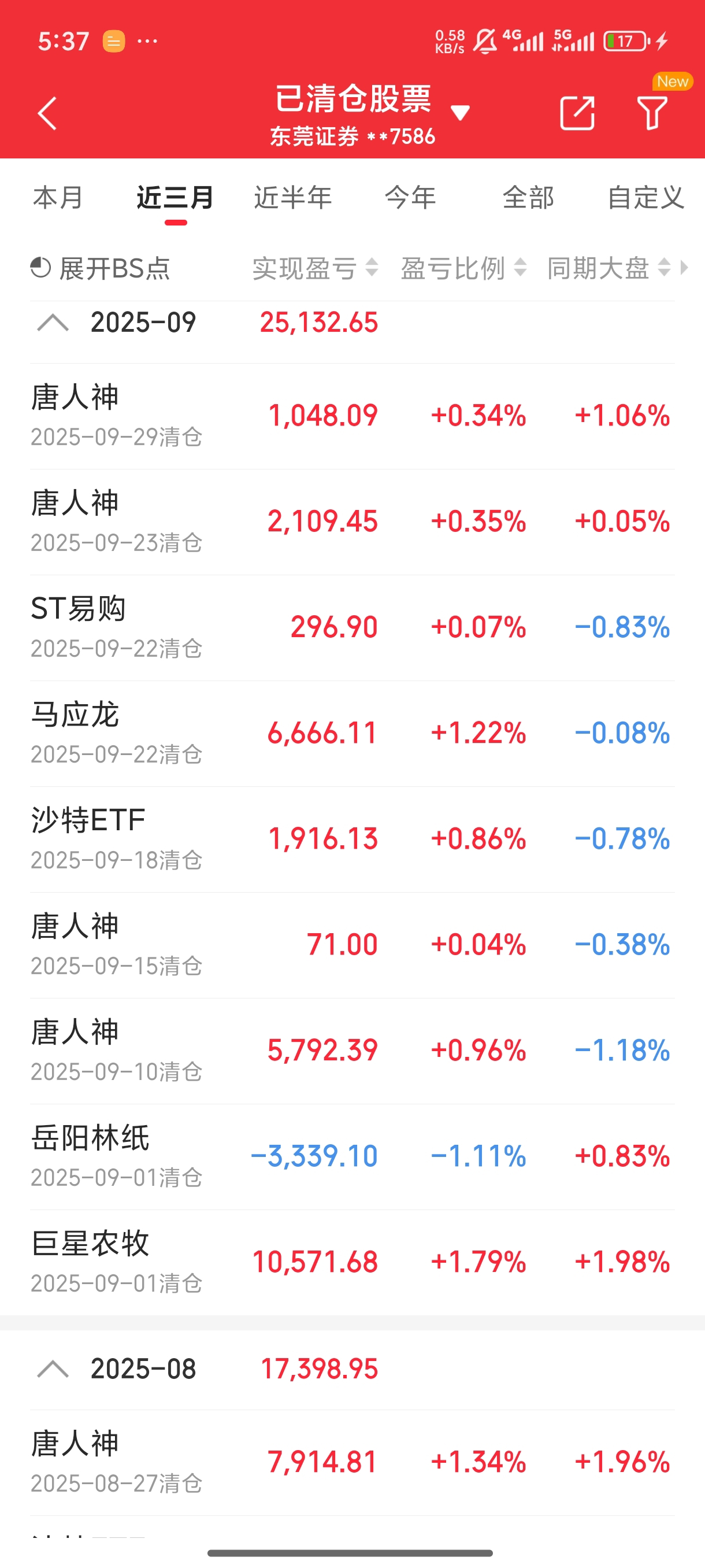
Task: Collapse the 2025-09 month section
Action: pos(53,322)
